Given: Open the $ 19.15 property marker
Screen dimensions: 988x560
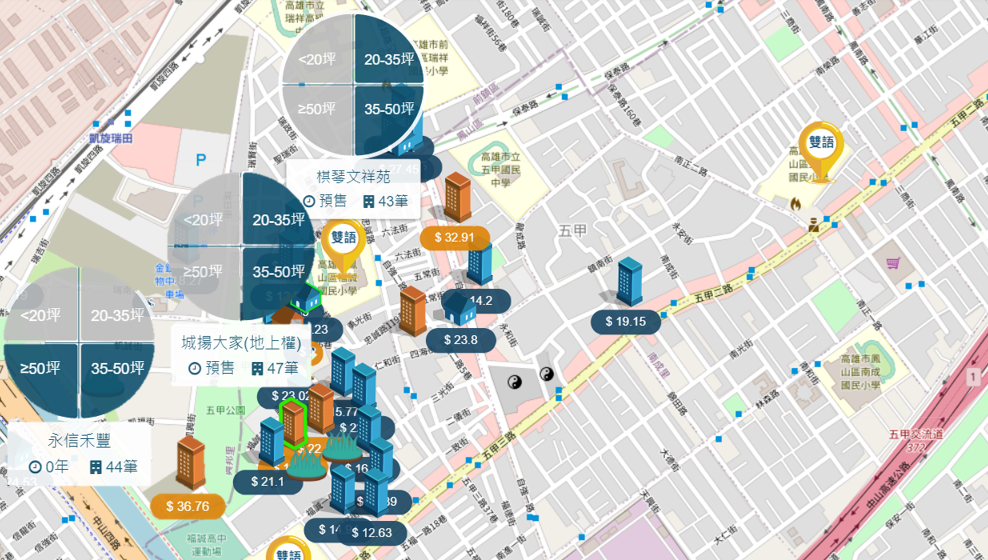Looking at the screenshot, I should [626, 322].
